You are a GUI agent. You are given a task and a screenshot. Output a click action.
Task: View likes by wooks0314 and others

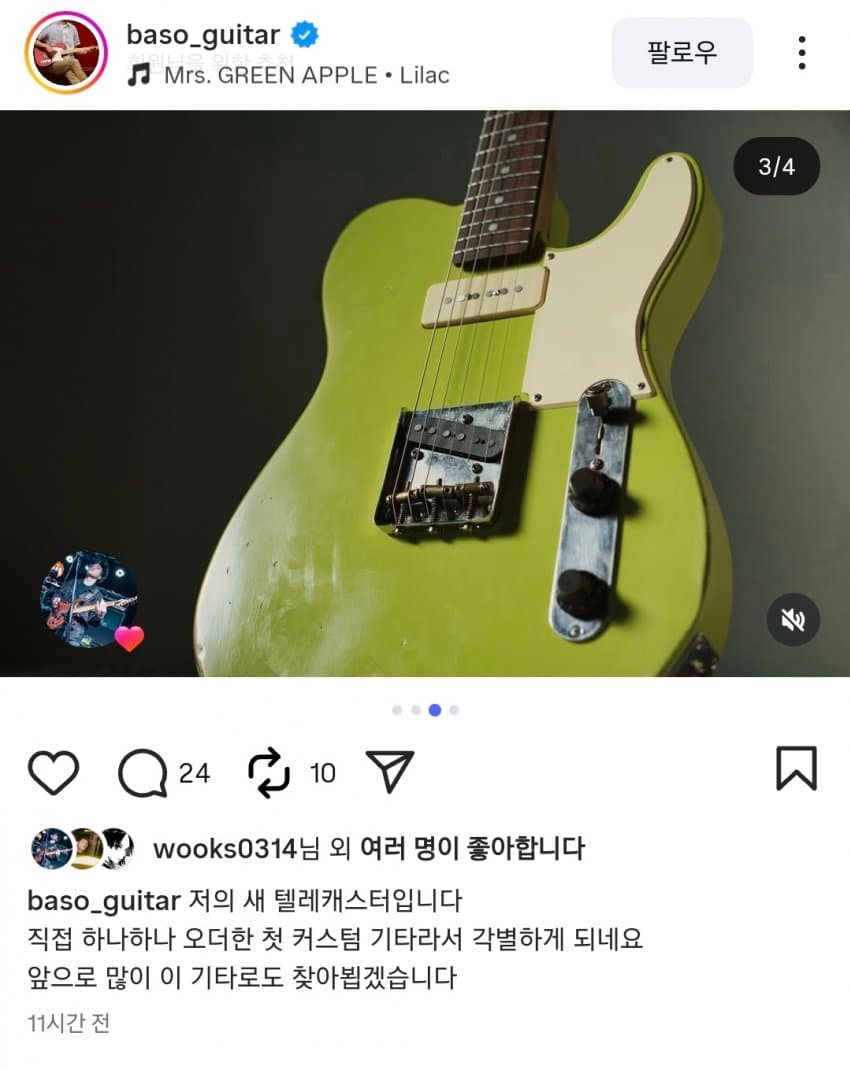[368, 849]
